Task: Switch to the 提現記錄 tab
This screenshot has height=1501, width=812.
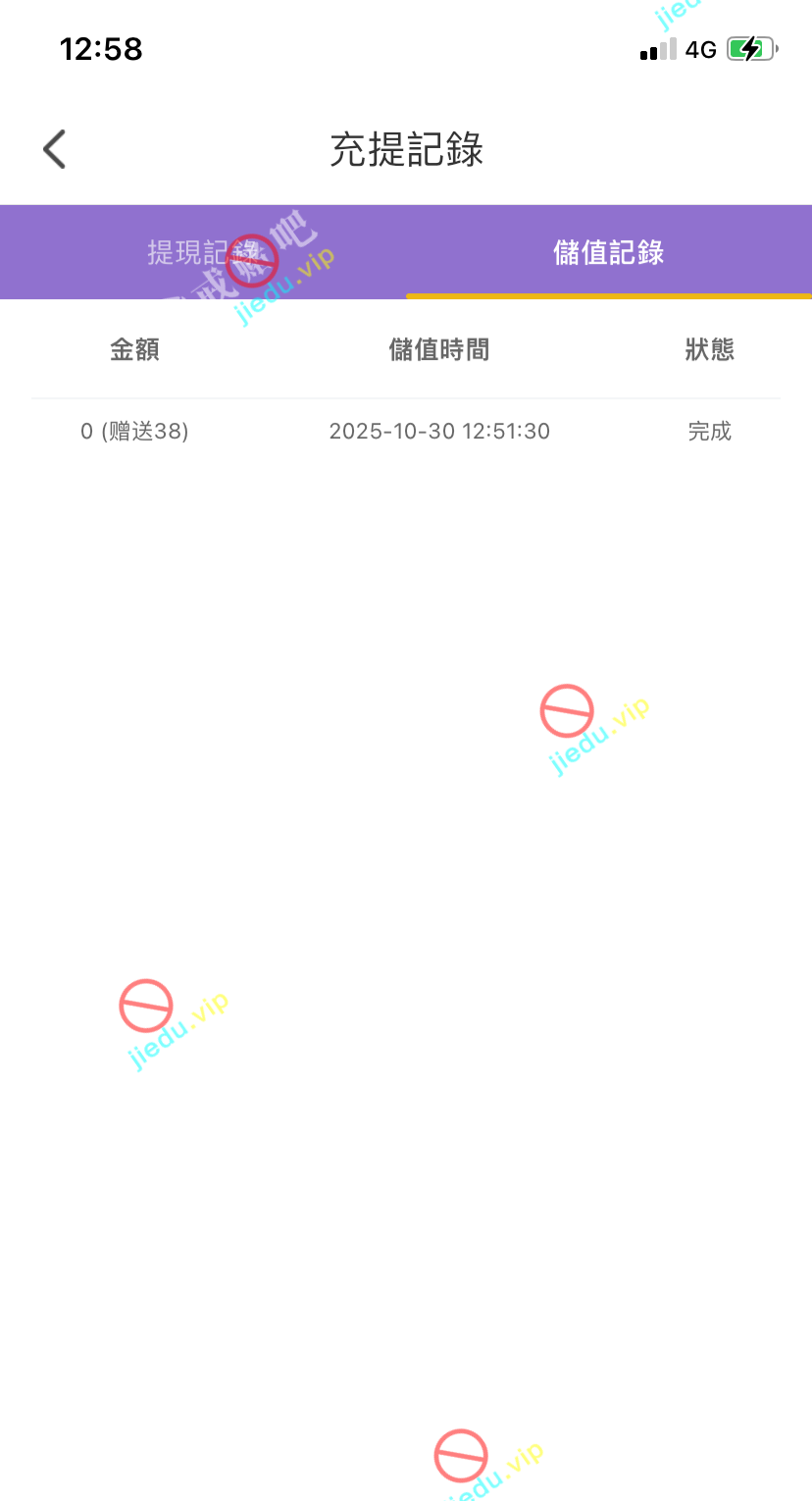Action: pyautogui.click(x=202, y=252)
